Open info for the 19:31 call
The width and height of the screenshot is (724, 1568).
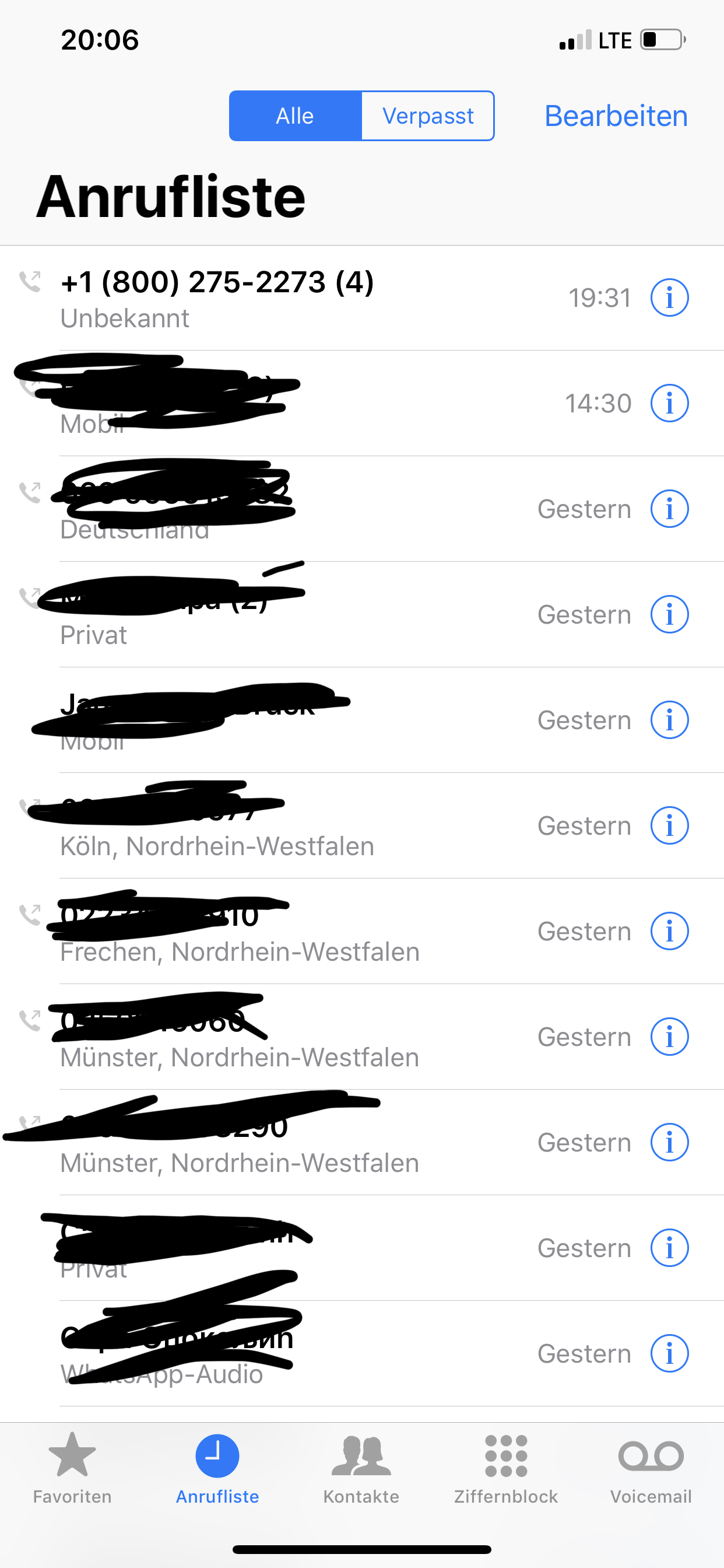pos(669,297)
